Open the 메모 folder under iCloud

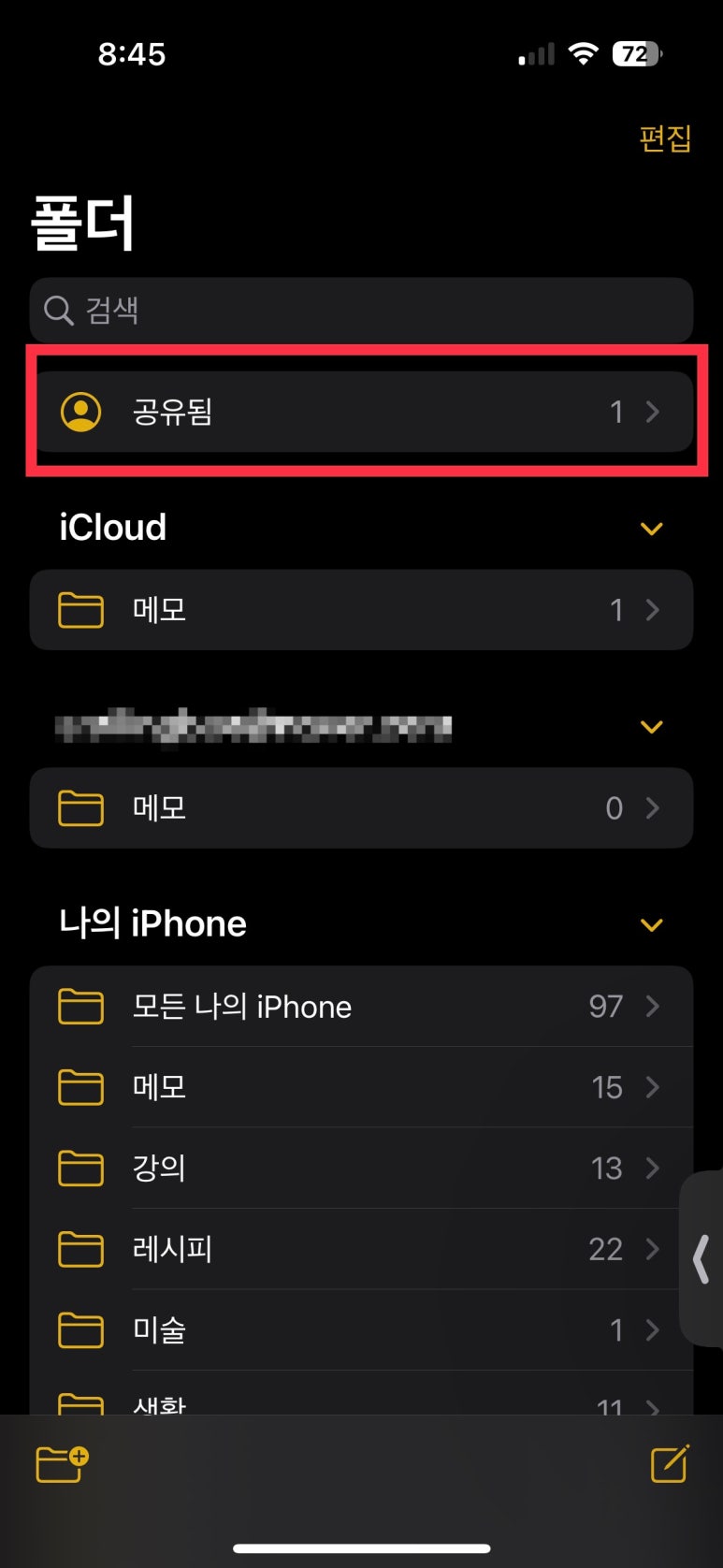point(361,610)
